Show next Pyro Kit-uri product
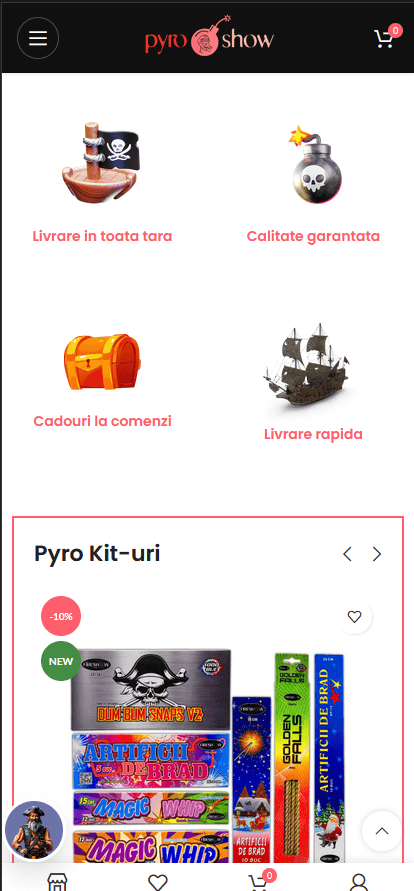The width and height of the screenshot is (414, 891). [x=377, y=554]
